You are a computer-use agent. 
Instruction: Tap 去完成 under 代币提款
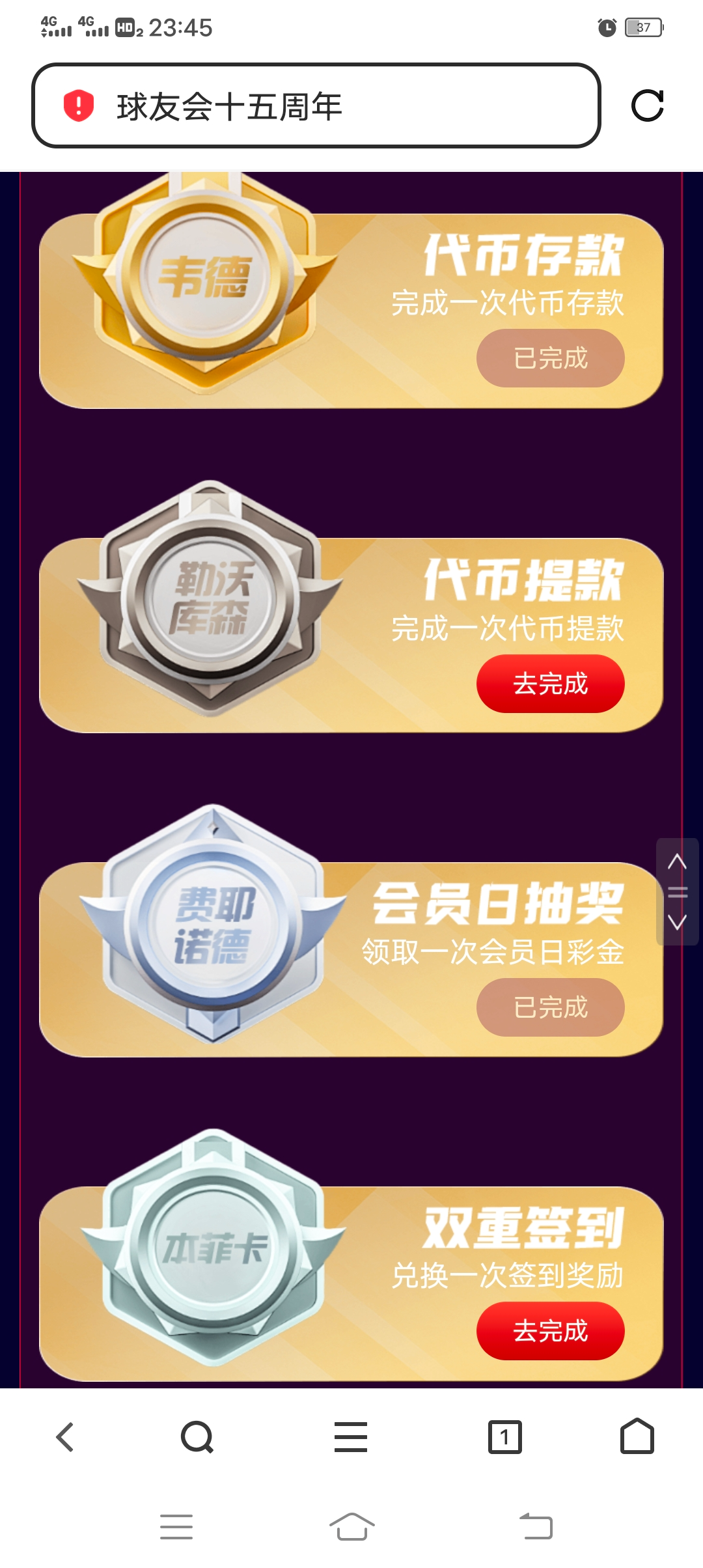pyautogui.click(x=550, y=684)
